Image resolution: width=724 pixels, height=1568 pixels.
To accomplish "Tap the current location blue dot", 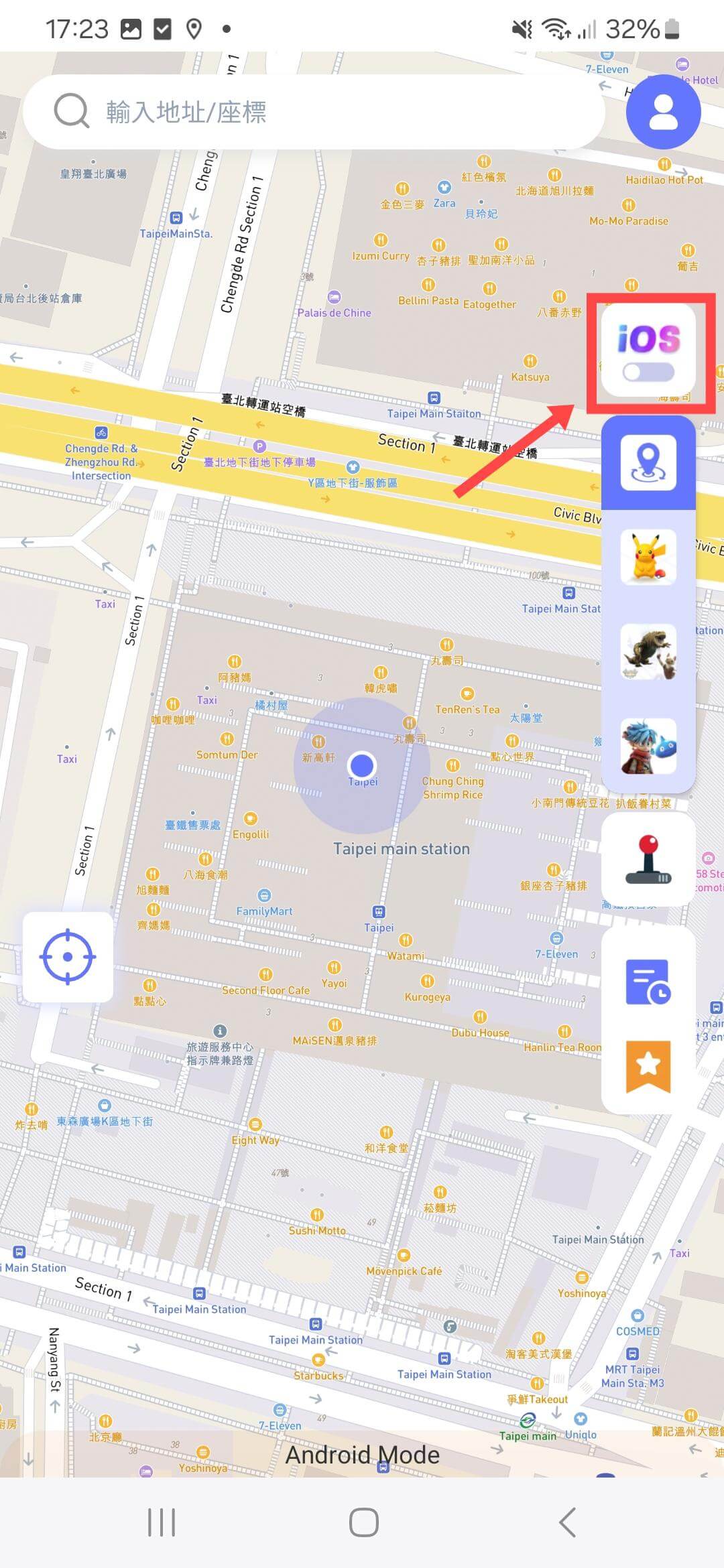I will point(362,766).
